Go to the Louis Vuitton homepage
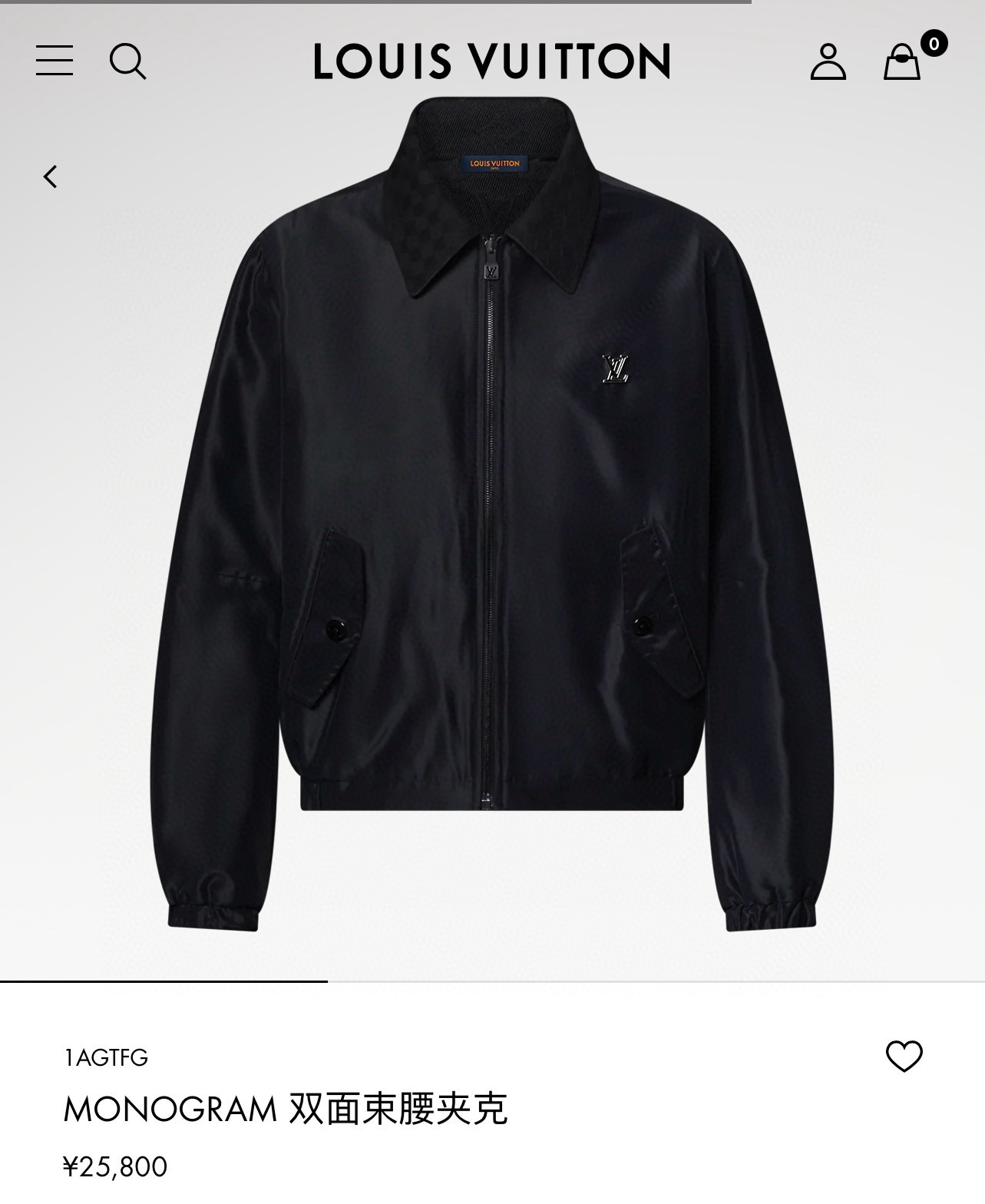The image size is (985, 1204). pyautogui.click(x=491, y=61)
